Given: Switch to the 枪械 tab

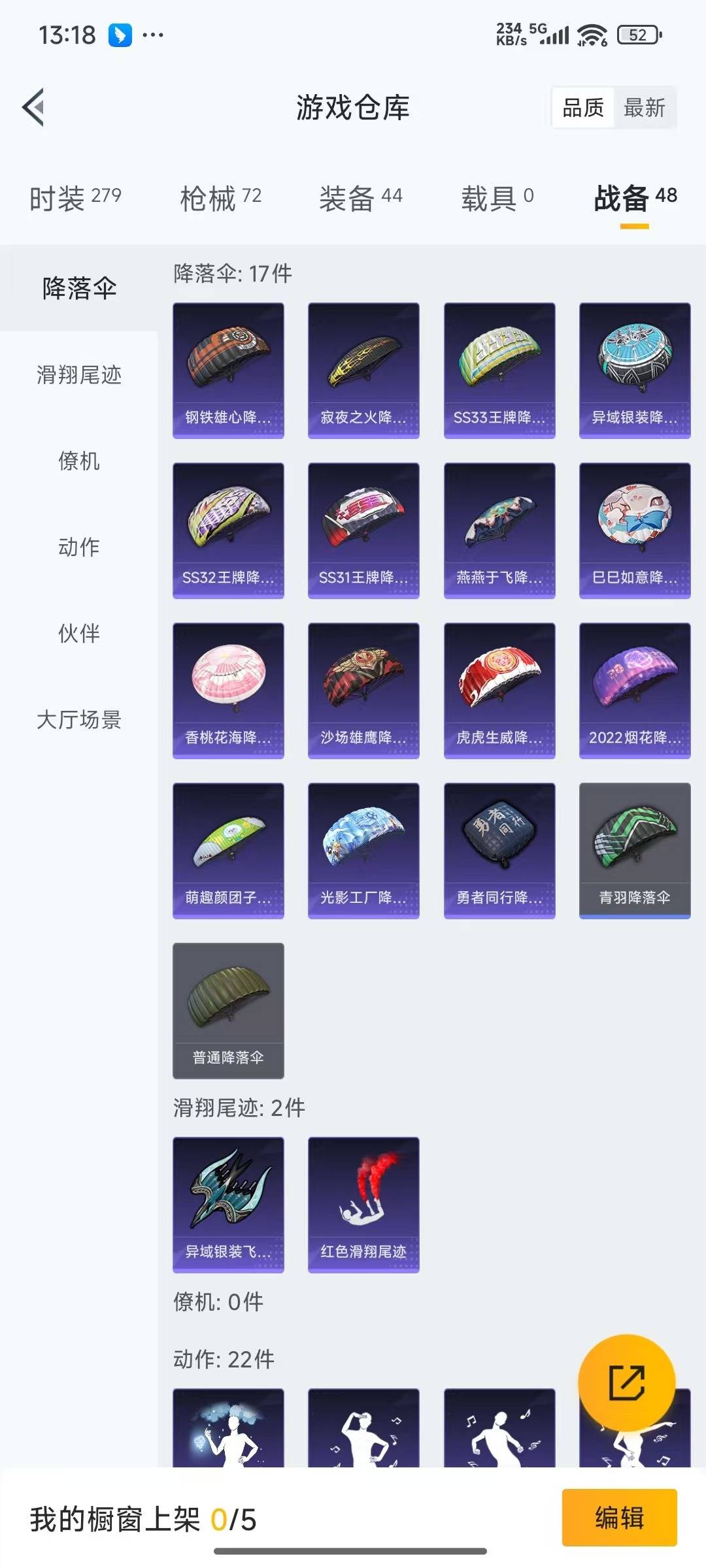Looking at the screenshot, I should (220, 198).
